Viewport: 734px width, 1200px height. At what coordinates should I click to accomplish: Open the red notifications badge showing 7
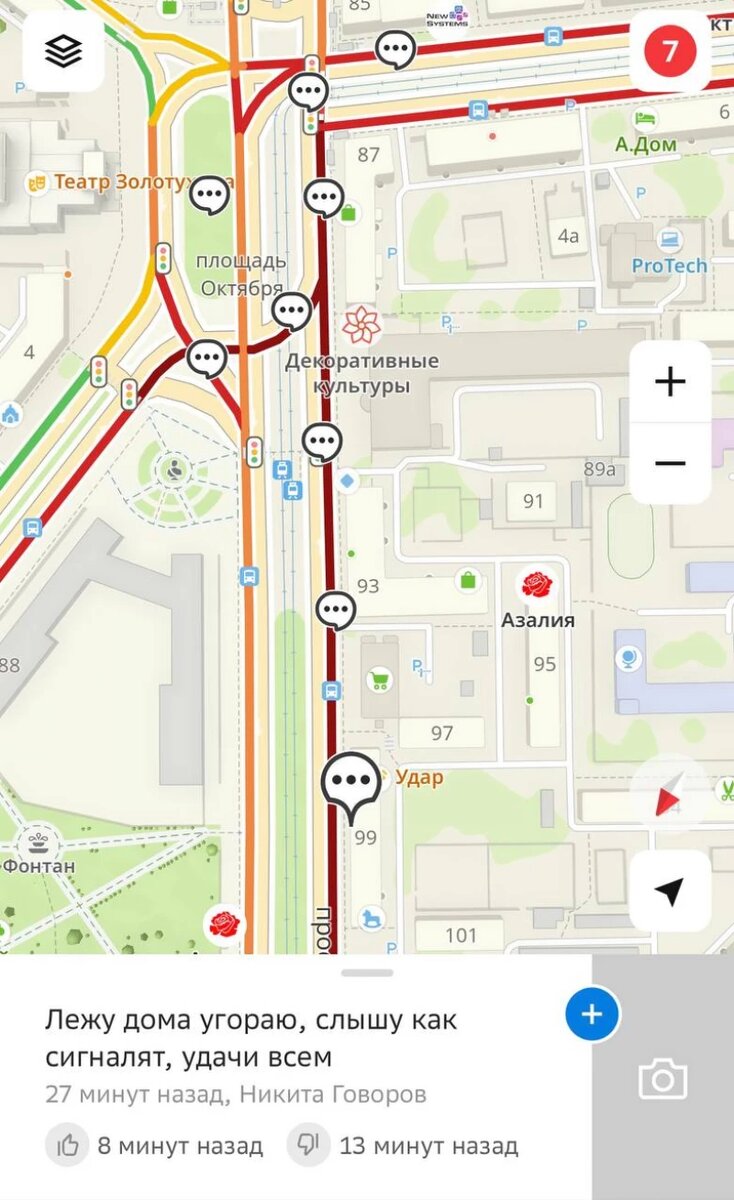[x=669, y=52]
